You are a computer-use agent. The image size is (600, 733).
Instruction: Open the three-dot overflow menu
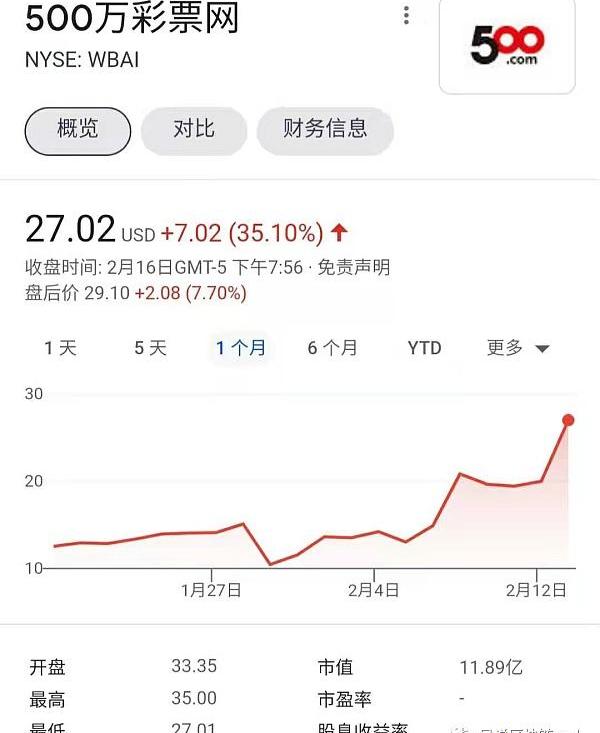(x=406, y=16)
